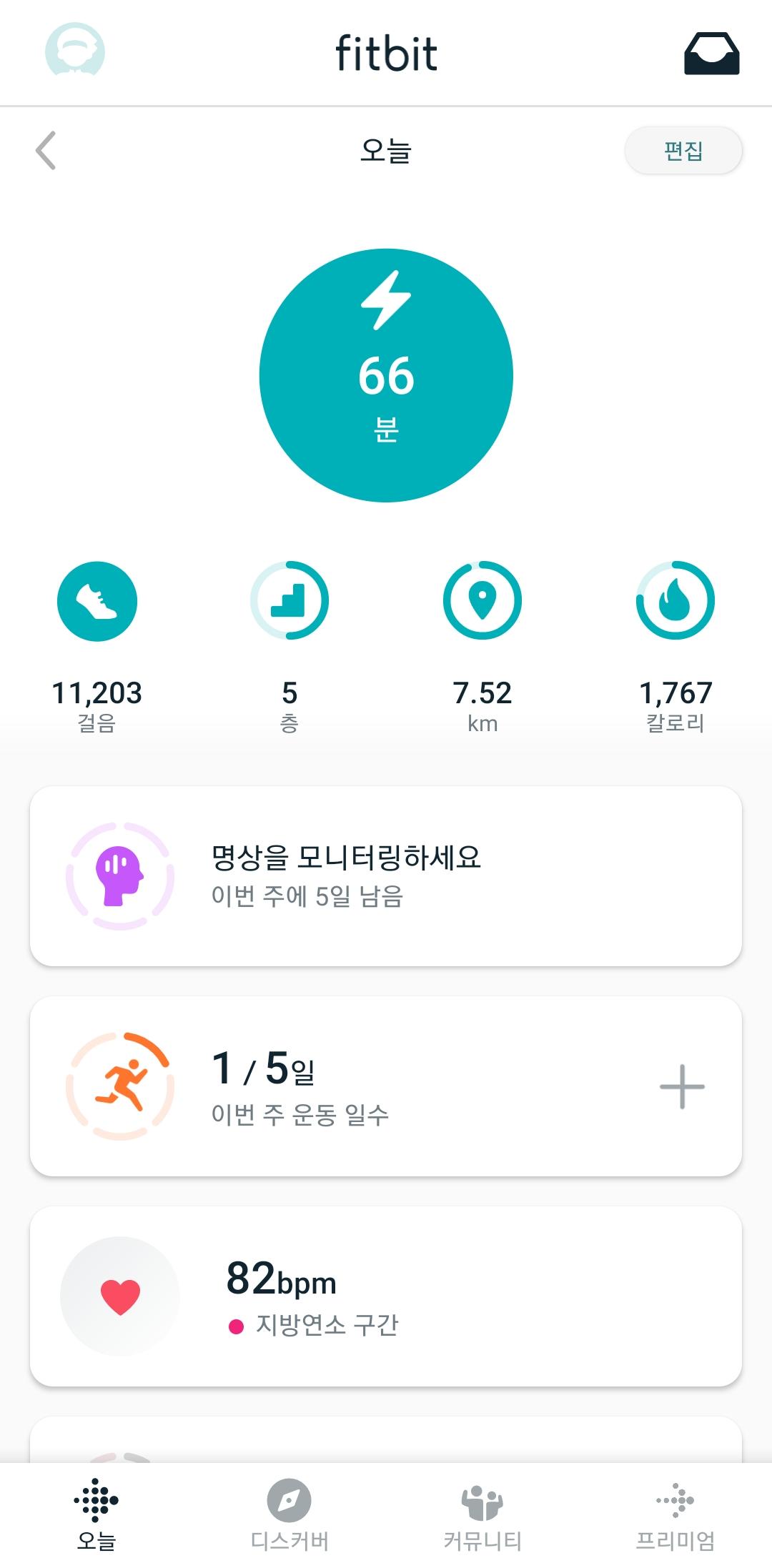Add an exercise with the plus icon
Viewport: 772px width, 1568px height.
682,1086
